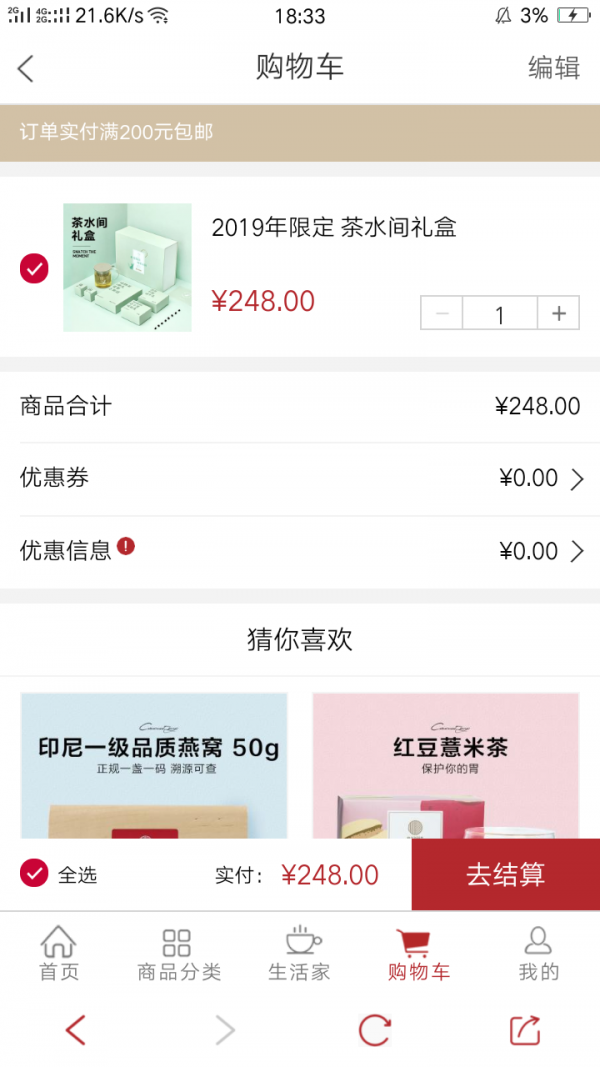The height and width of the screenshot is (1067, 600).
Task: Reload the page with the refresh icon
Action: 374,1030
